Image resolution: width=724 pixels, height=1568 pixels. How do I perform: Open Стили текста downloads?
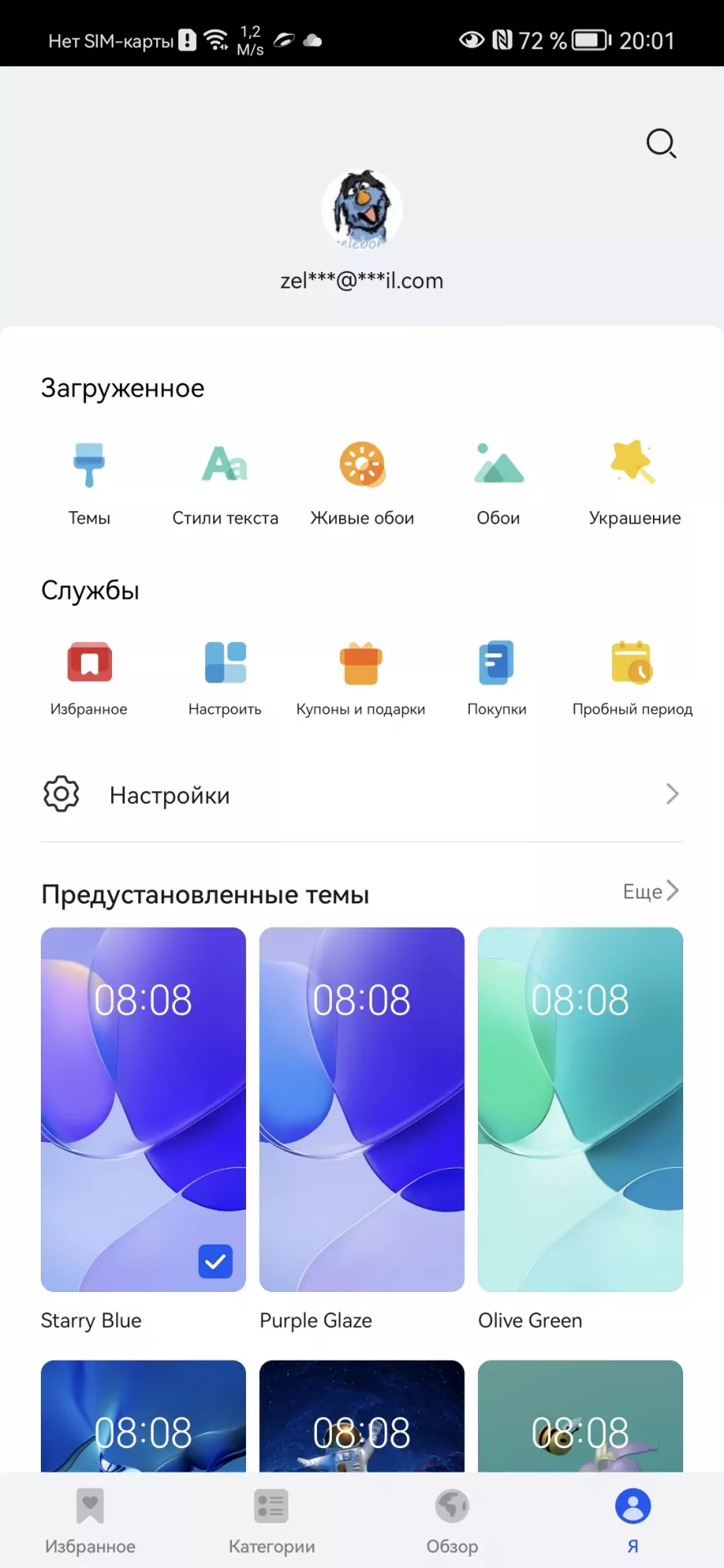tap(226, 483)
